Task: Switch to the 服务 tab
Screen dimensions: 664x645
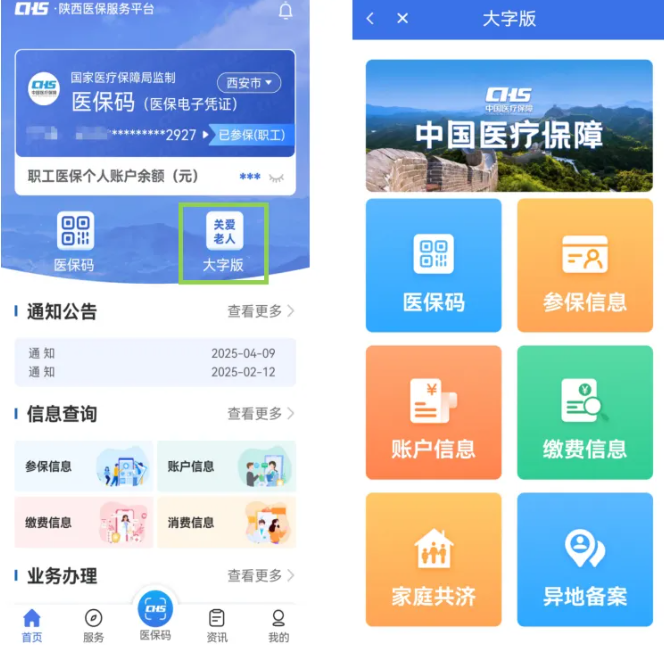Action: coord(93,626)
